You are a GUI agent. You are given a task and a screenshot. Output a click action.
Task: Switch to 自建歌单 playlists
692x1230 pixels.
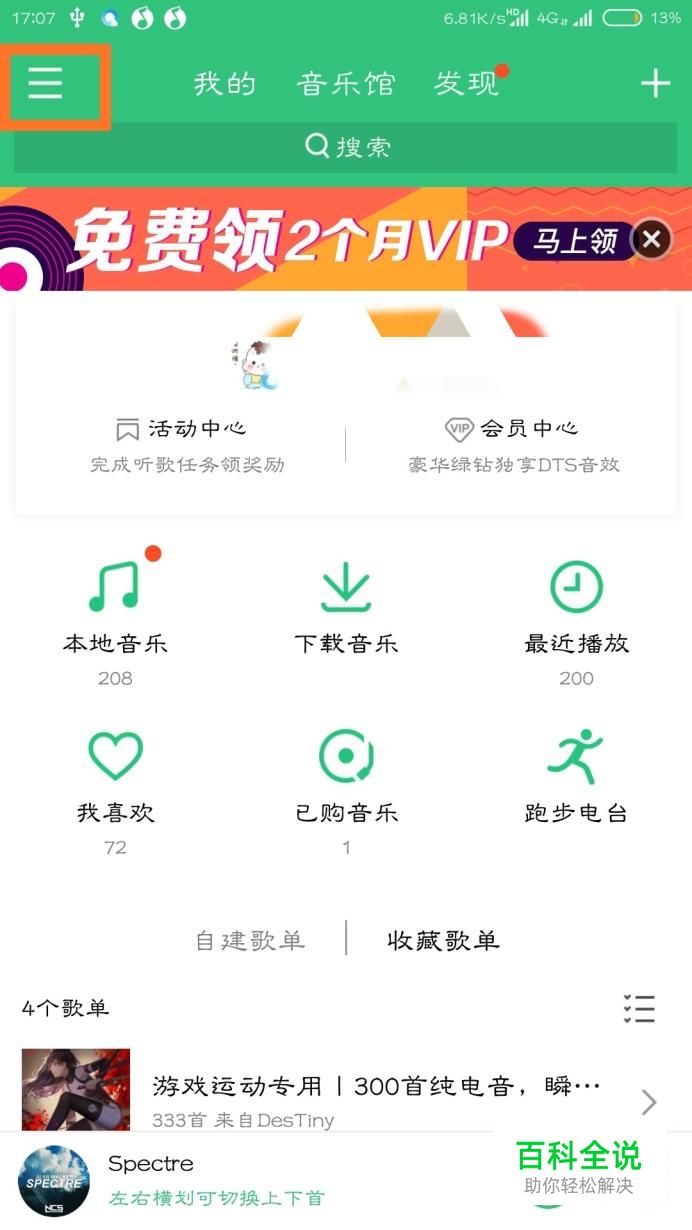249,941
